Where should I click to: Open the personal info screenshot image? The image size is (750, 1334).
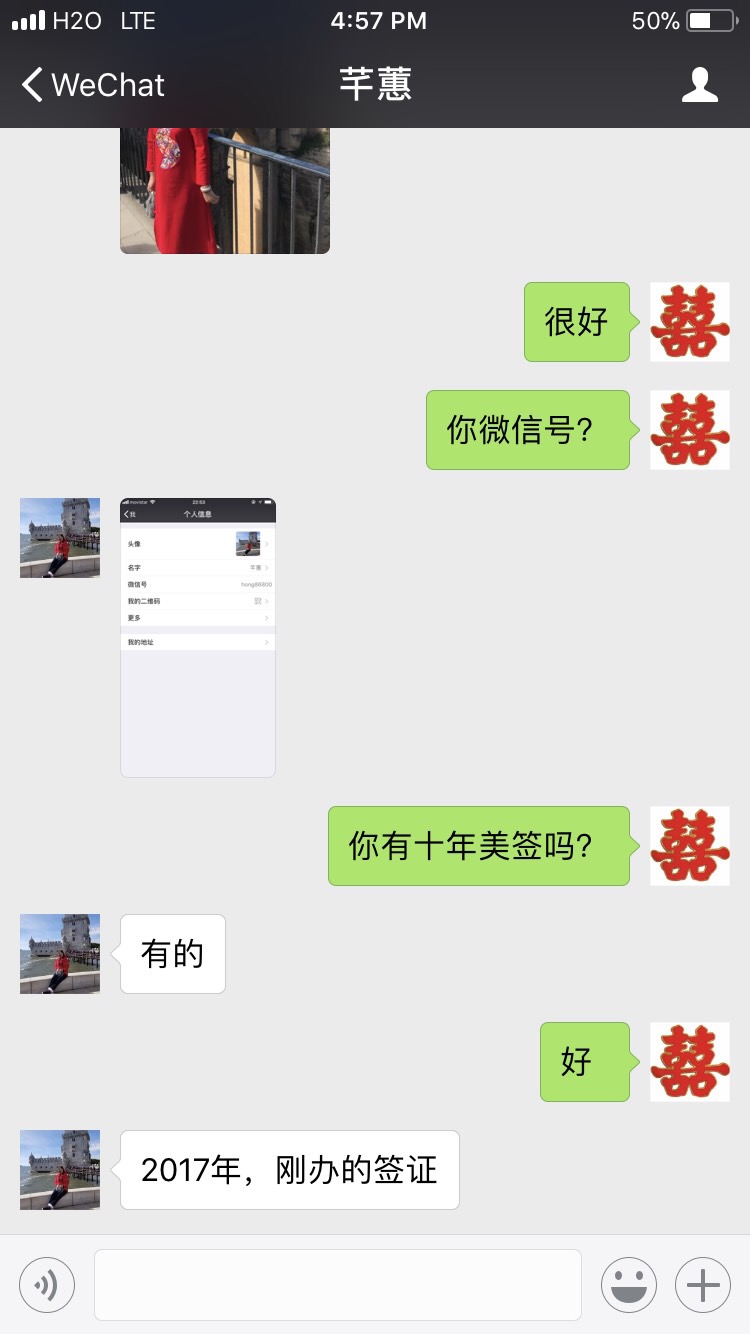point(198,637)
